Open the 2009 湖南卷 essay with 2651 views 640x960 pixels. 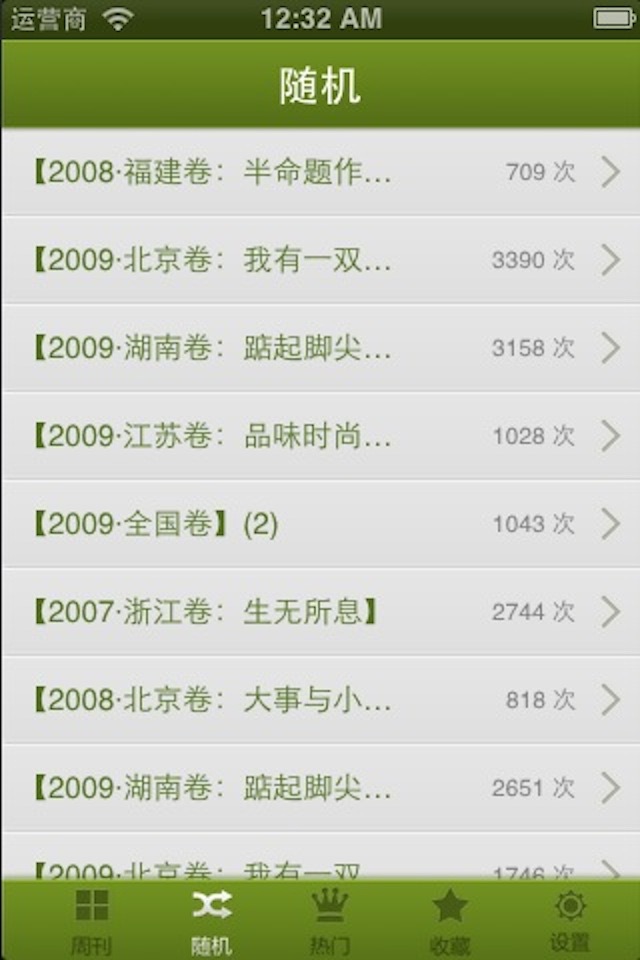(320, 788)
